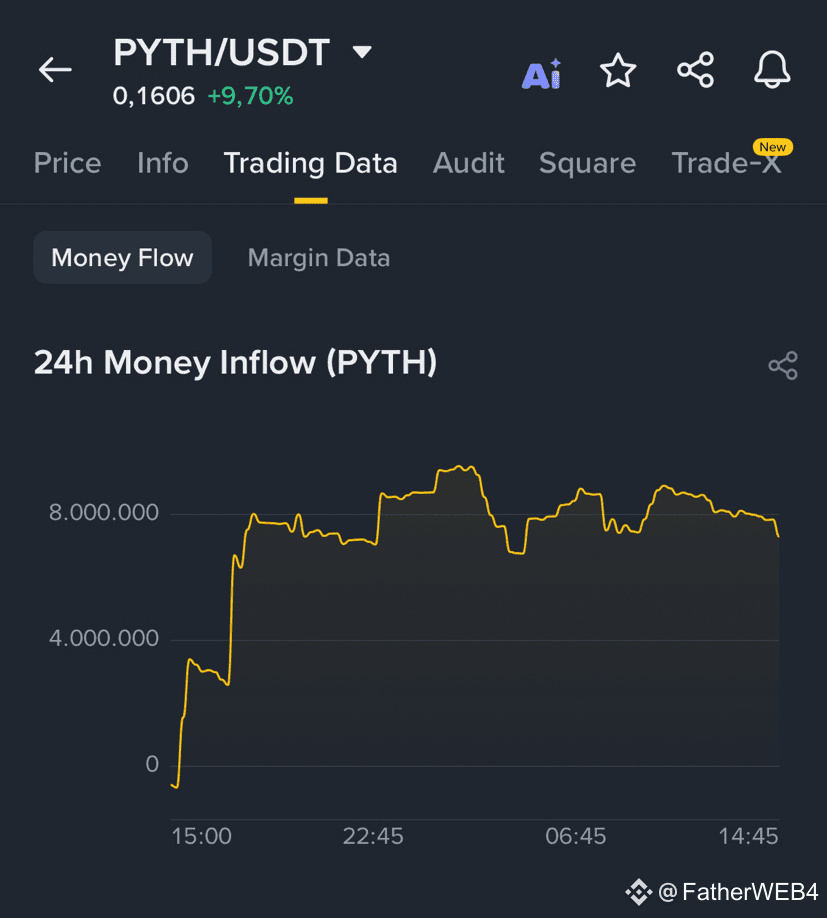Set a price alert with the bell
The image size is (827, 918).
(772, 70)
